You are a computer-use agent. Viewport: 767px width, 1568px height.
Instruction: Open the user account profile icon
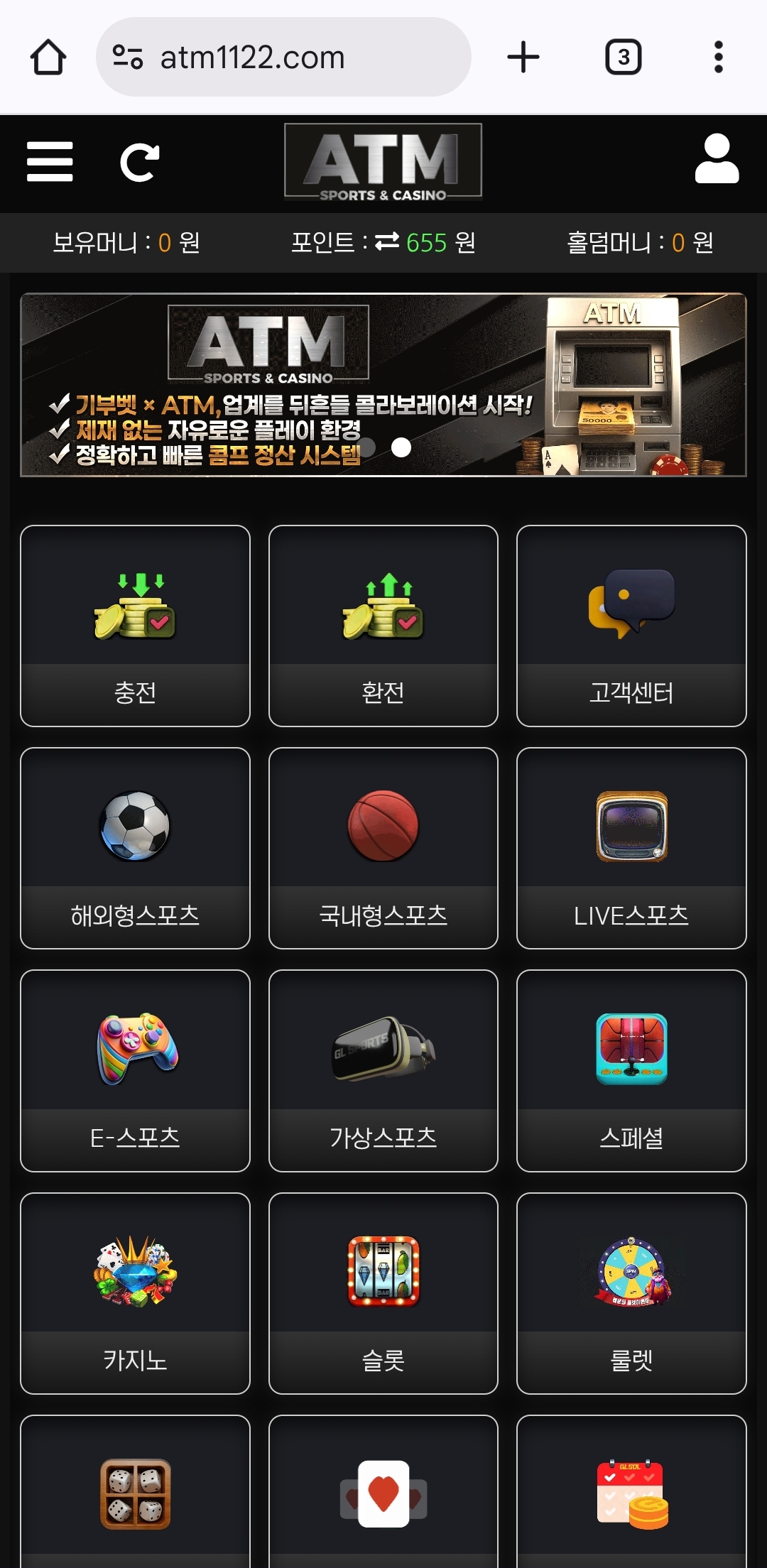pos(717,159)
